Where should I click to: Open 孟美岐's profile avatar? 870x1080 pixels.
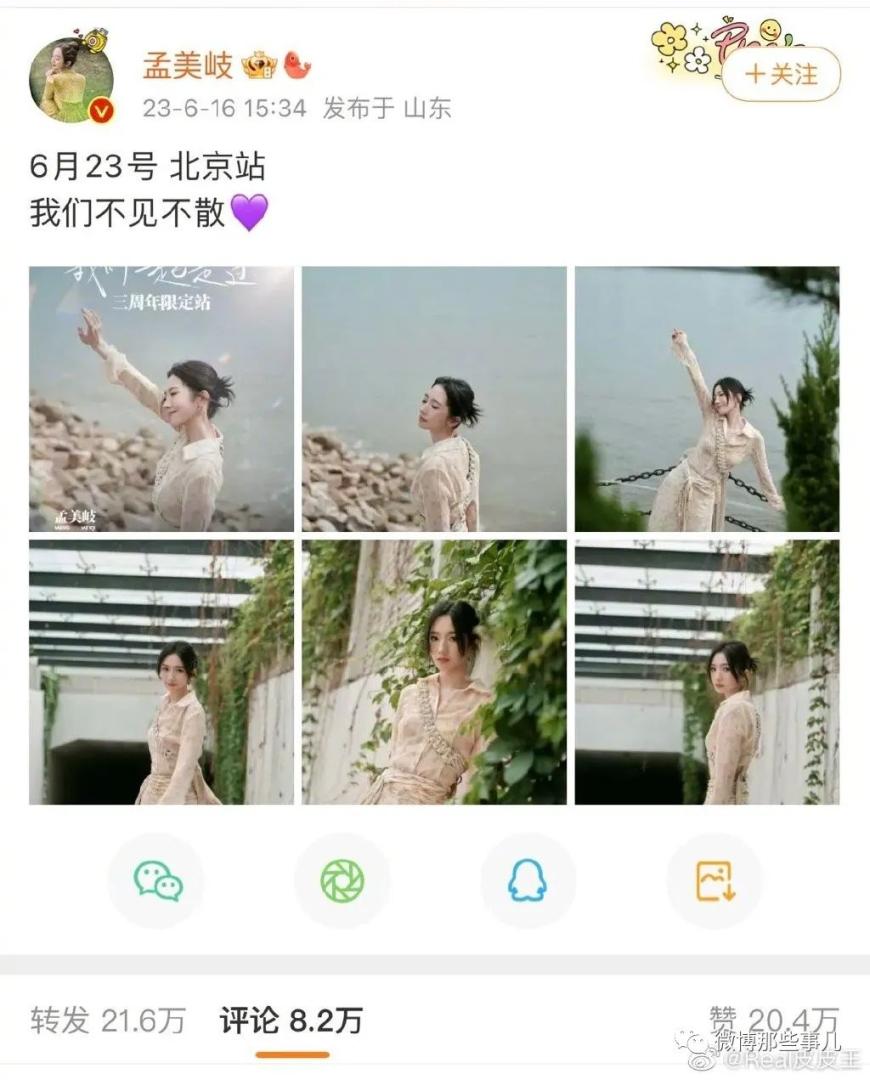pos(71,80)
